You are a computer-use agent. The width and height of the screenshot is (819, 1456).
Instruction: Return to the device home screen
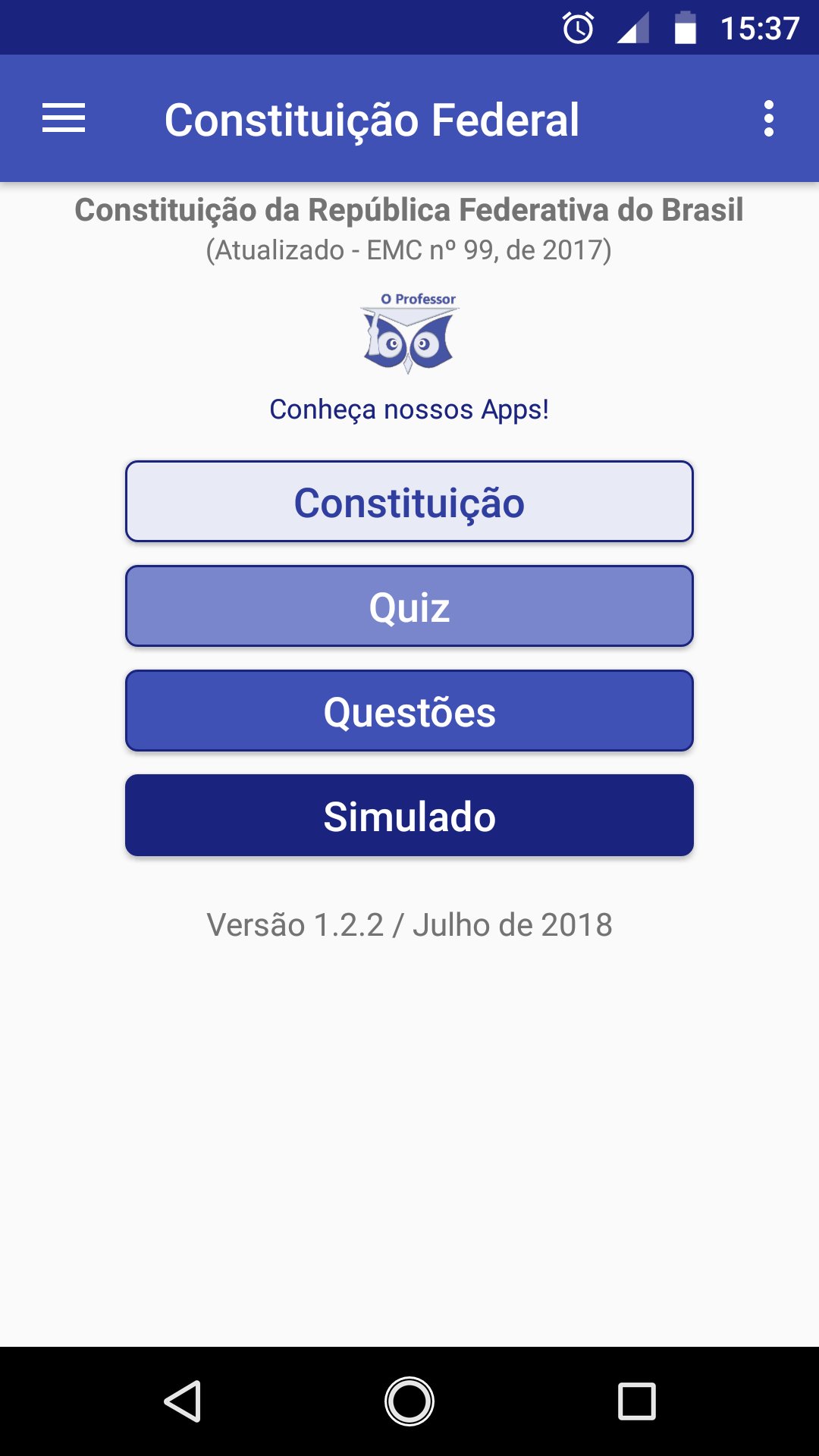point(409,1401)
